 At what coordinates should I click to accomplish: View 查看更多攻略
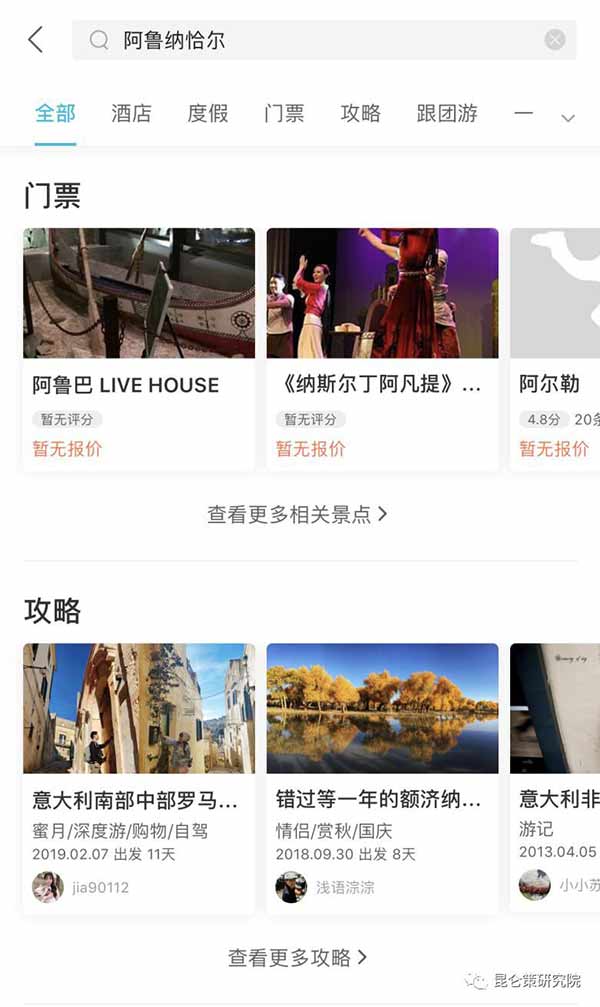coord(297,957)
